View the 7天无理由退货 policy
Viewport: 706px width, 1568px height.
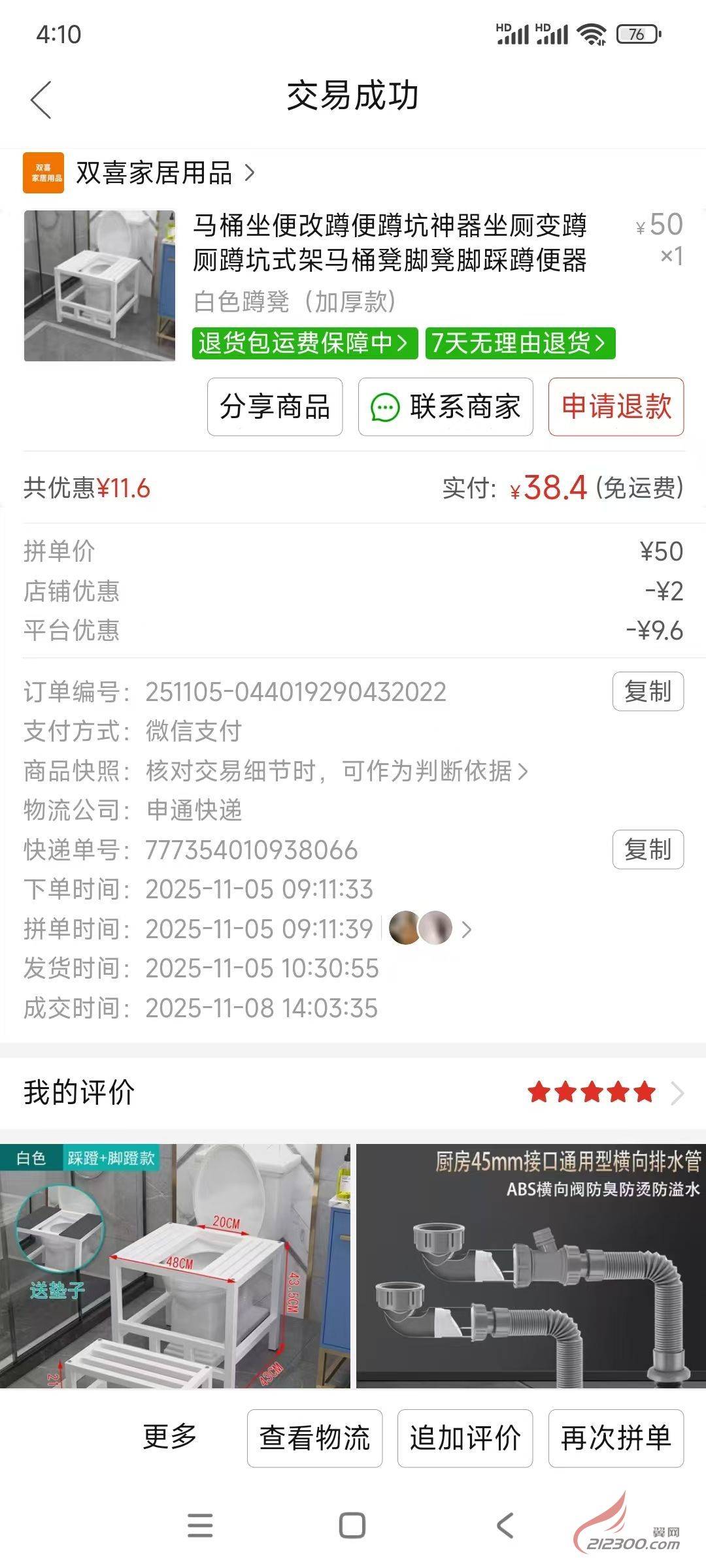[x=520, y=343]
